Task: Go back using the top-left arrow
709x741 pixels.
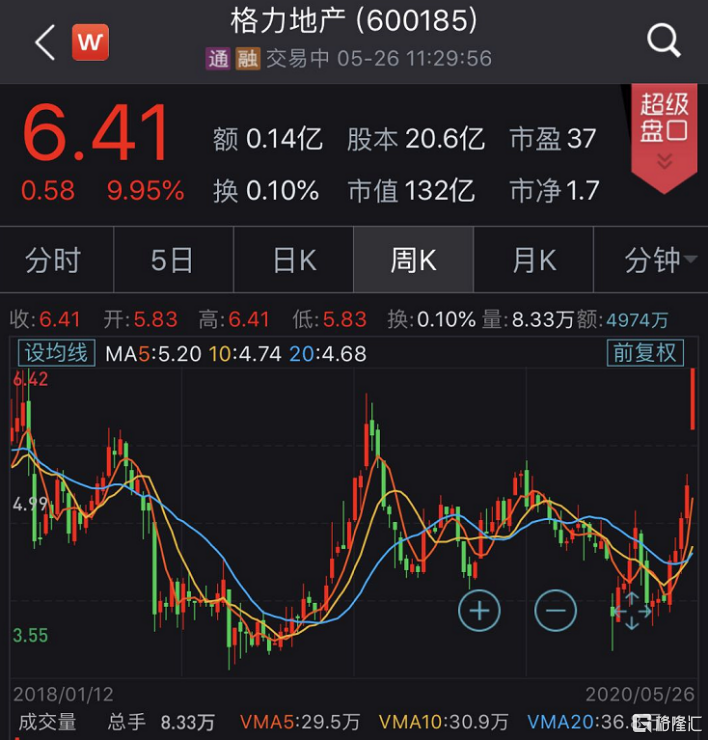Action: (x=44, y=42)
